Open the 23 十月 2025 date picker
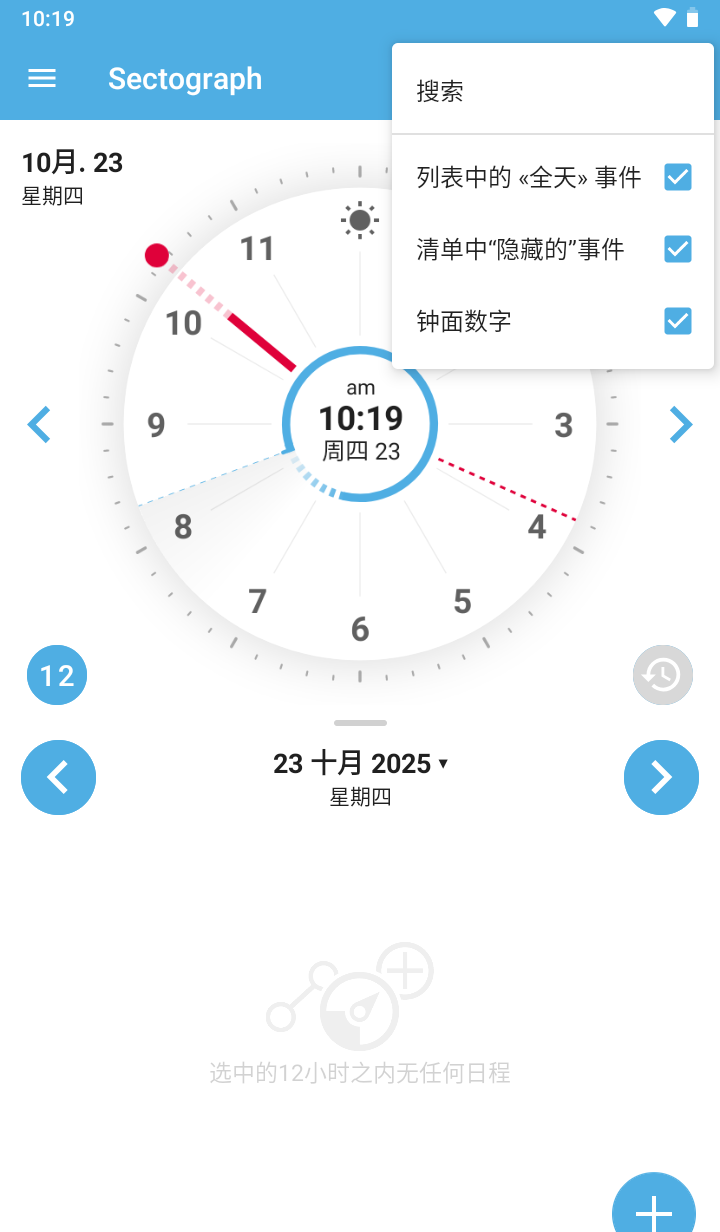This screenshot has width=720, height=1232. point(360,765)
